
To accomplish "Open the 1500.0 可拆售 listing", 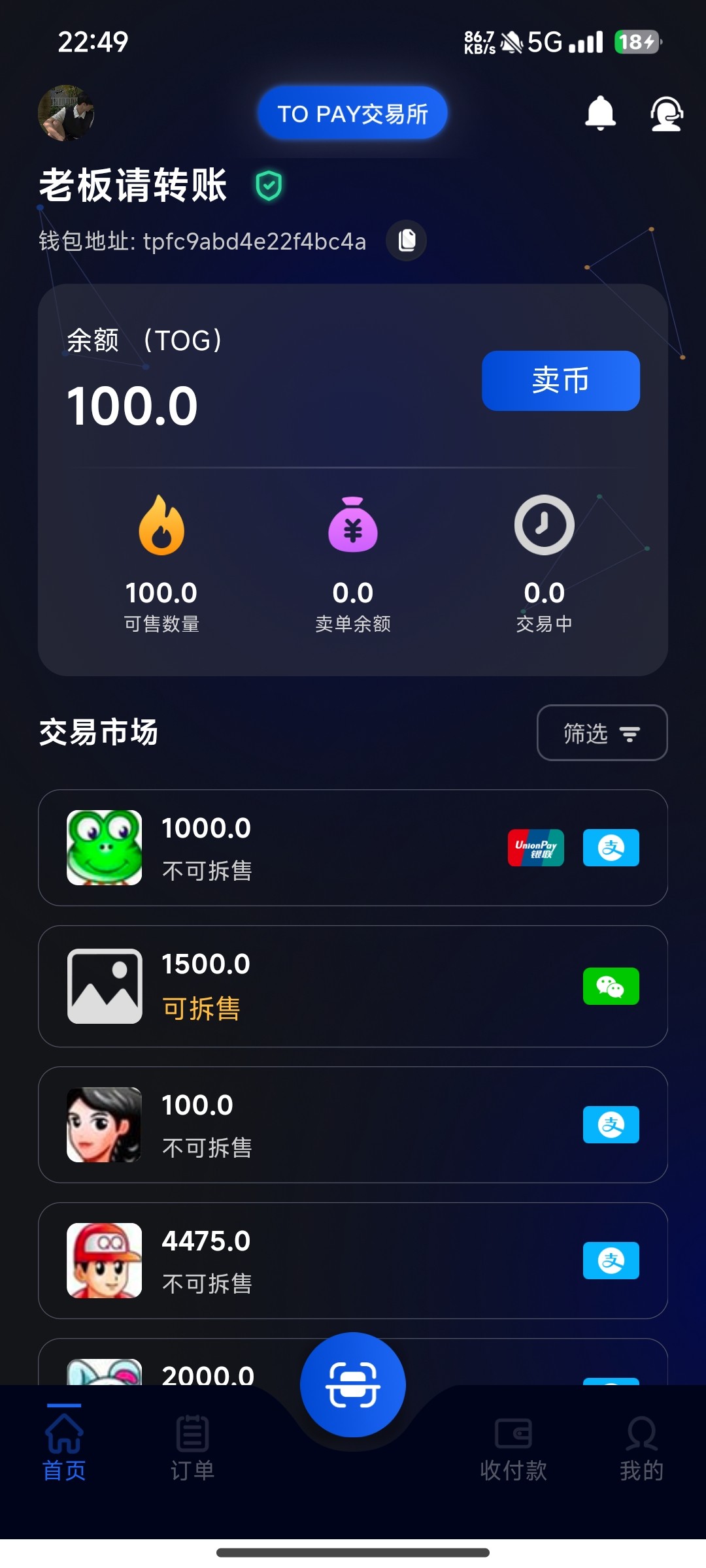I will coord(353,986).
